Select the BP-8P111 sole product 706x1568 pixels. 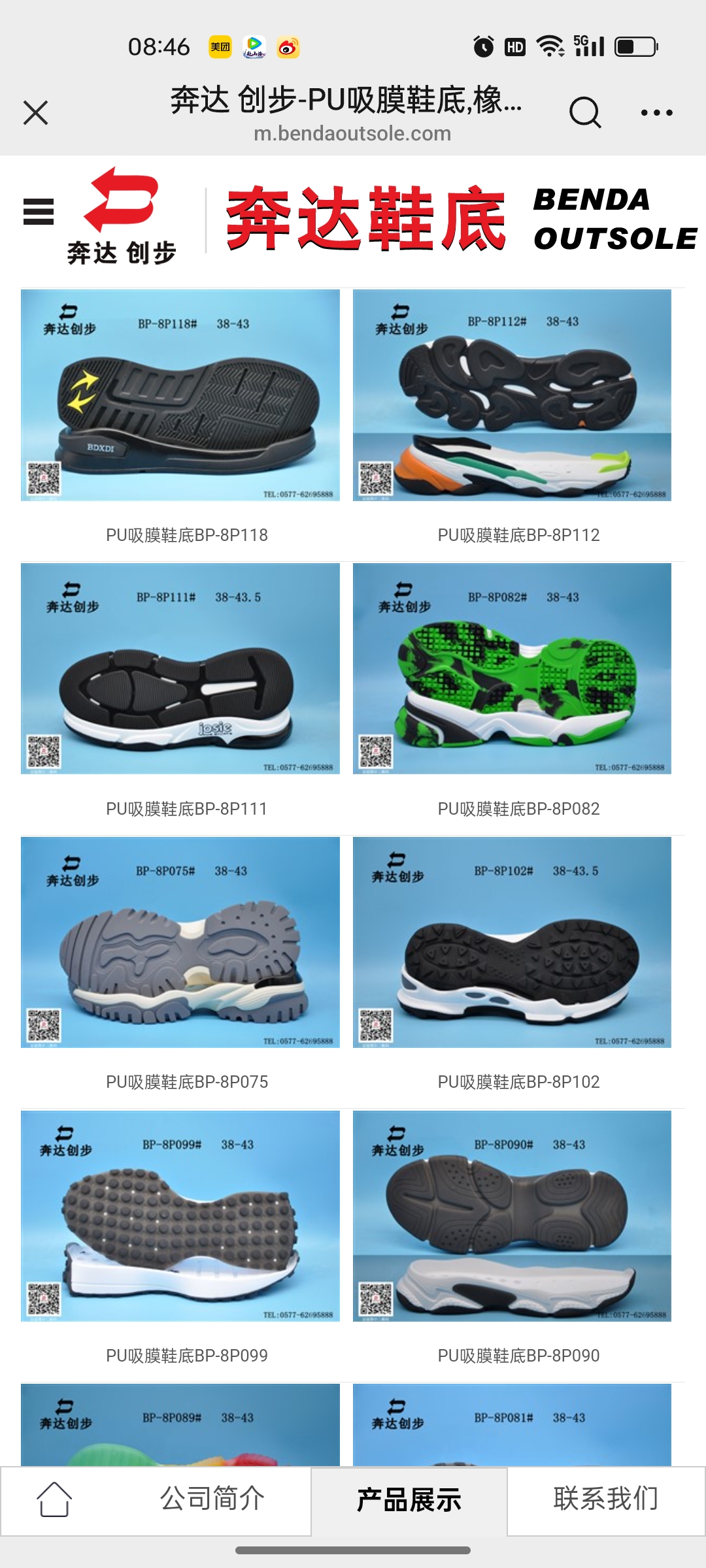click(x=180, y=668)
